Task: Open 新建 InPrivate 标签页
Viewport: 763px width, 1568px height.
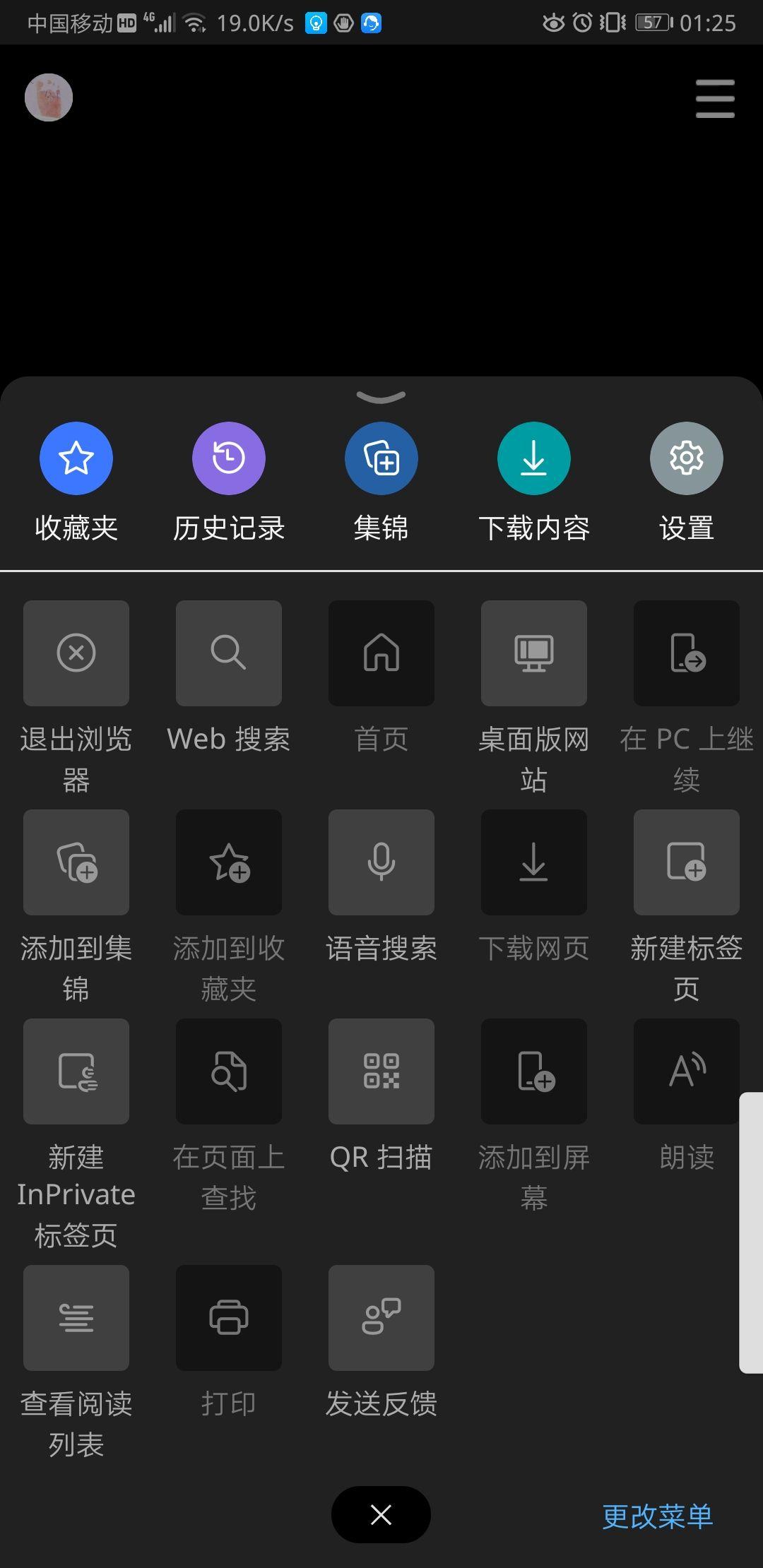Action: 76,1071
